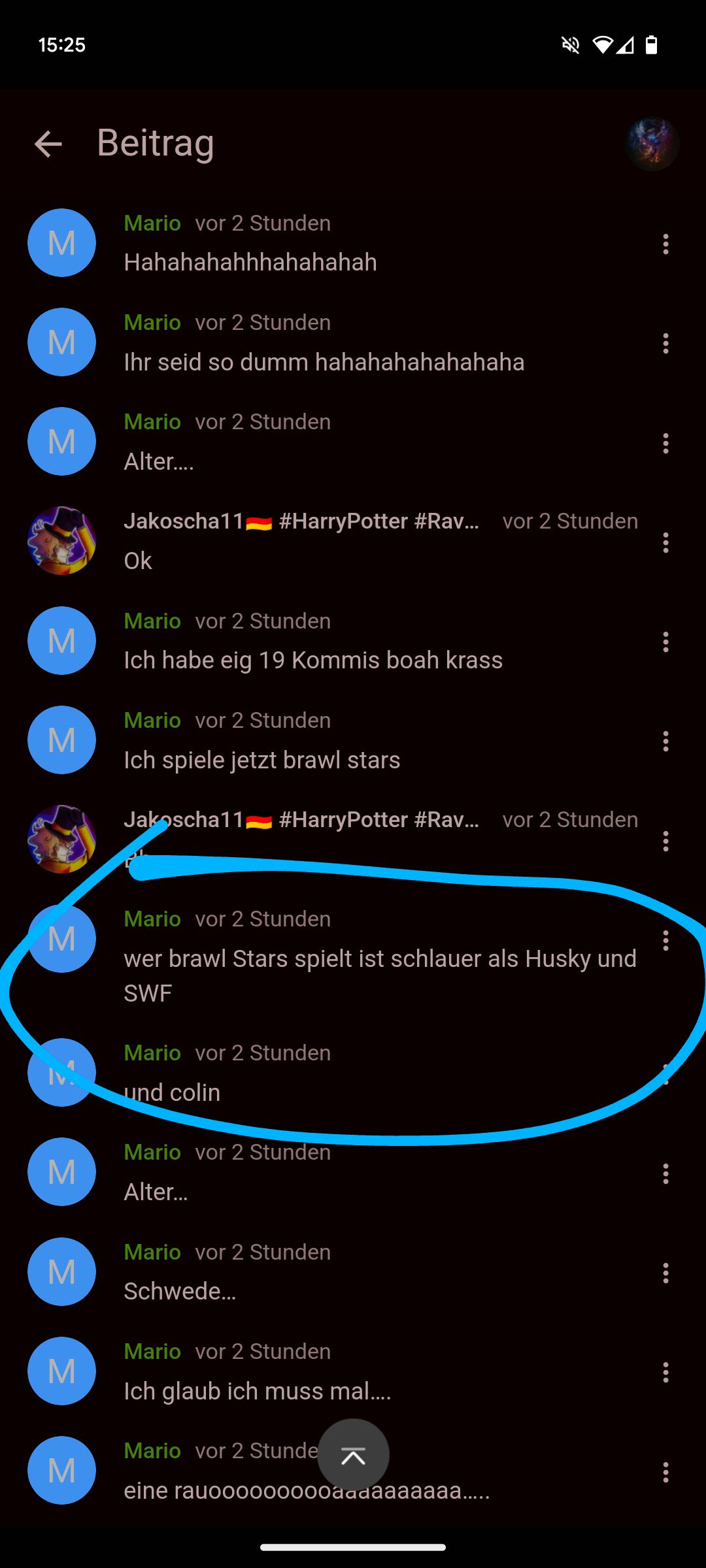Open the menu for Jakoscha11's "Ok" comment
Image resolution: width=706 pixels, height=1568 pixels.
point(665,542)
